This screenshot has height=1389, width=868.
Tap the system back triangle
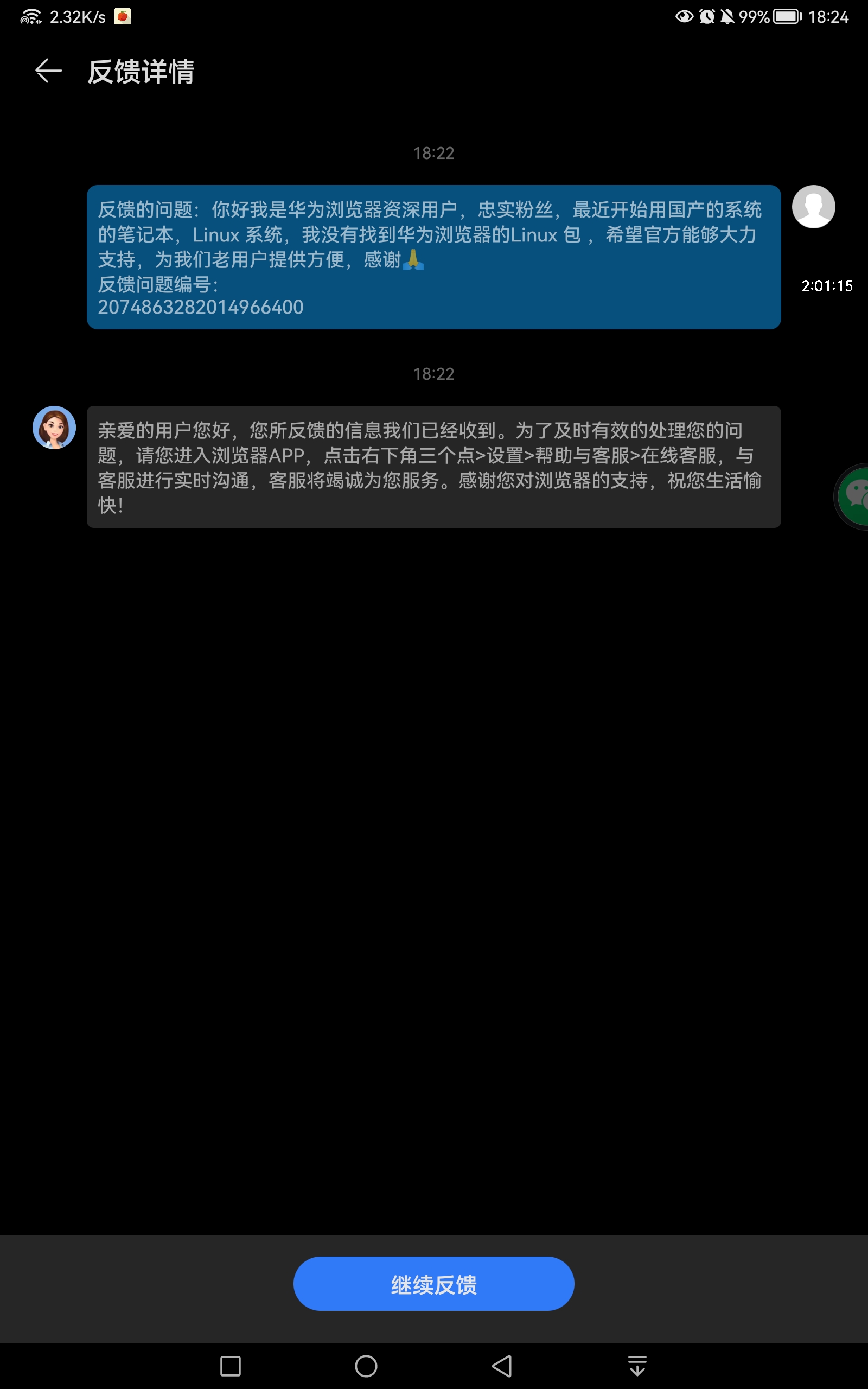[x=502, y=1366]
